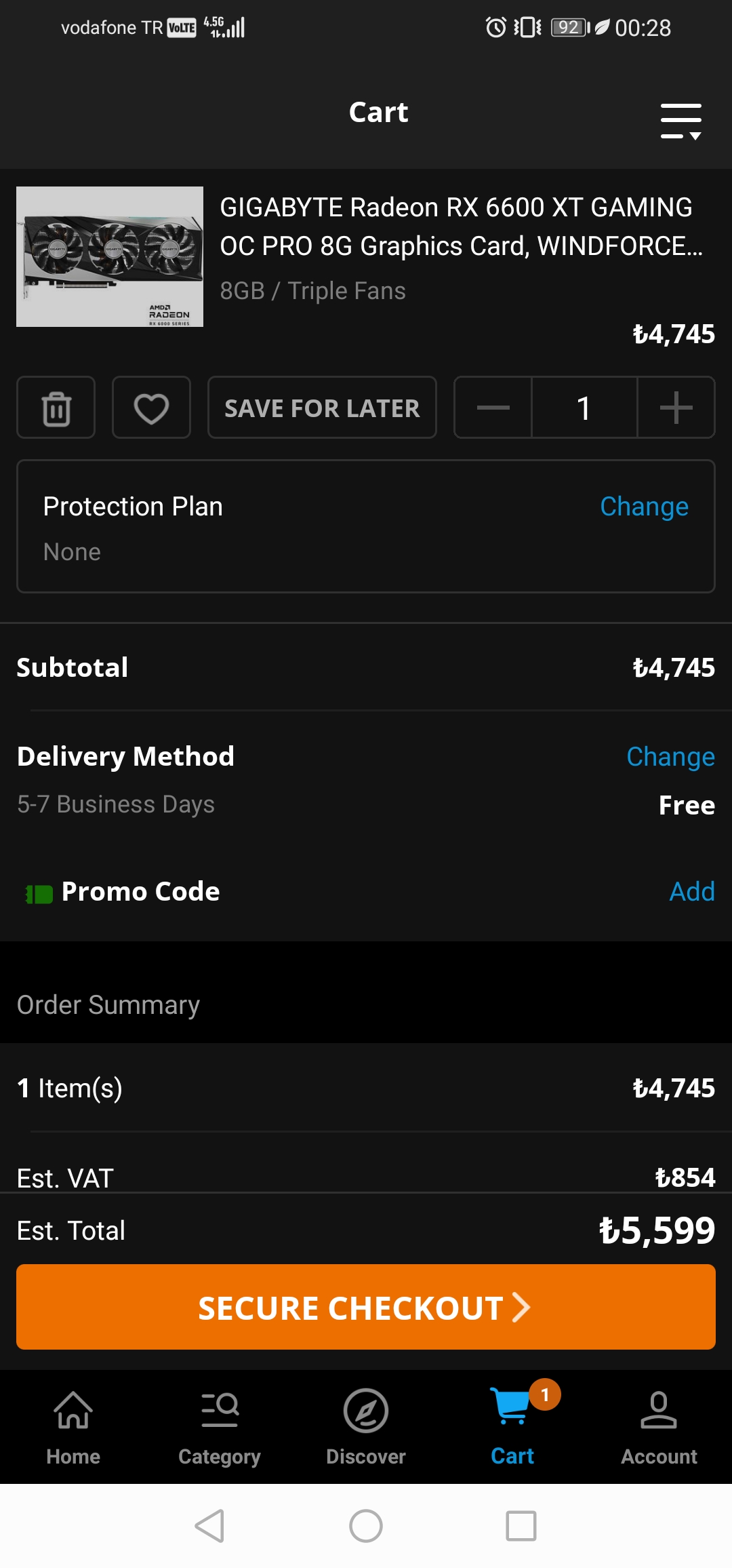Decrease item quantity with minus button
732x1568 pixels.
click(493, 408)
